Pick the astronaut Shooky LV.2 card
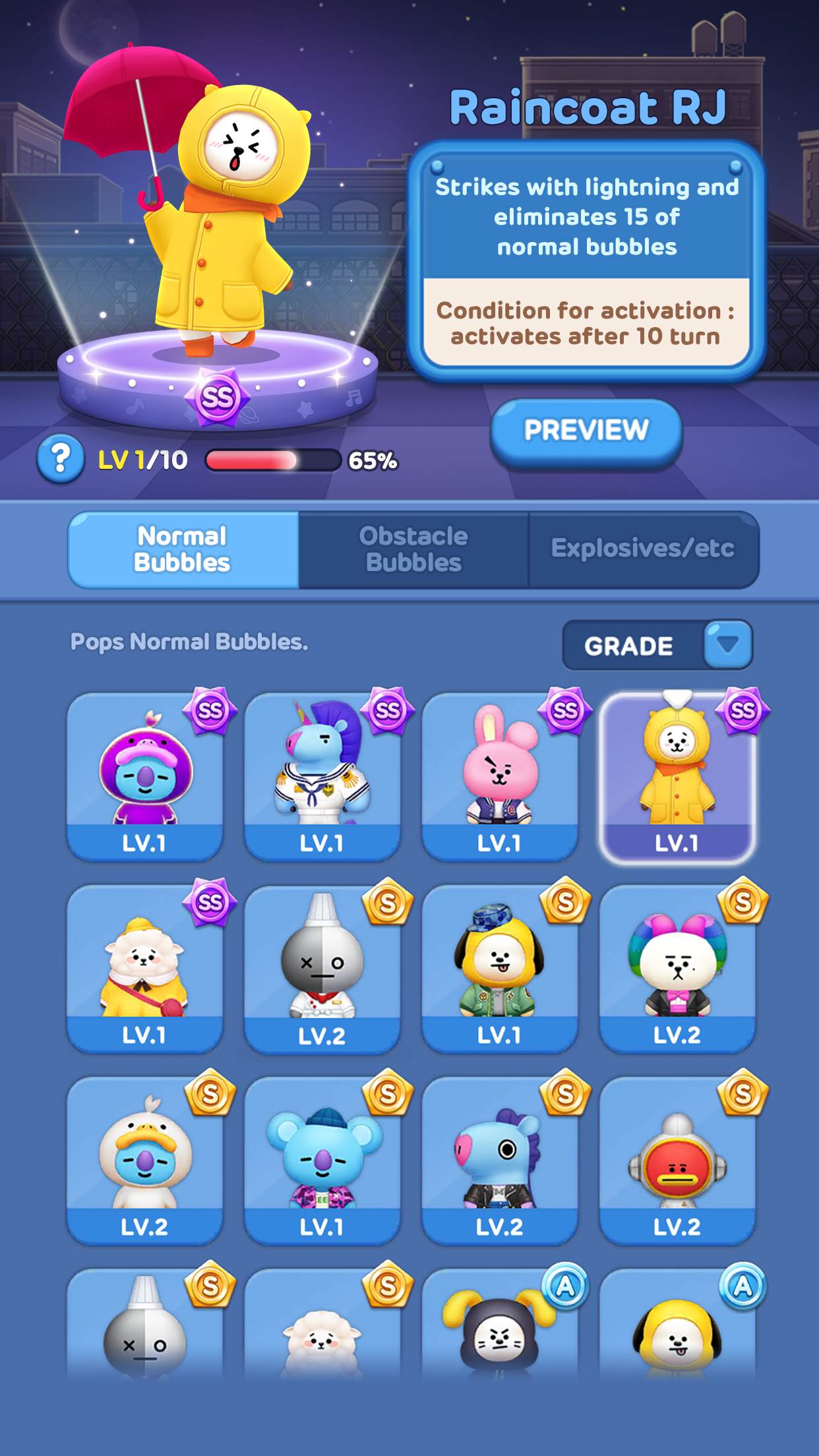Image resolution: width=819 pixels, height=1456 pixels. (677, 1161)
